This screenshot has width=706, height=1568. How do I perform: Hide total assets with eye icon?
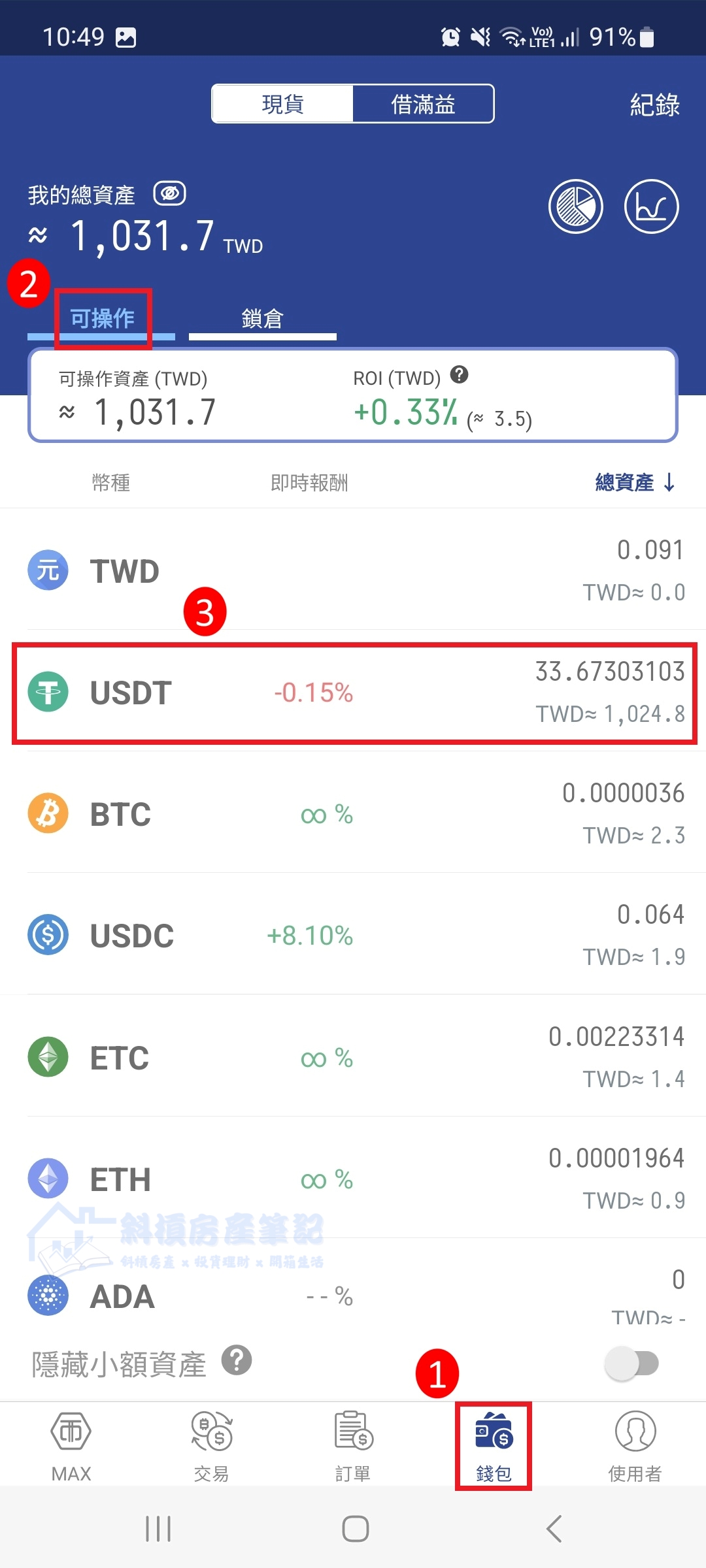click(x=169, y=193)
